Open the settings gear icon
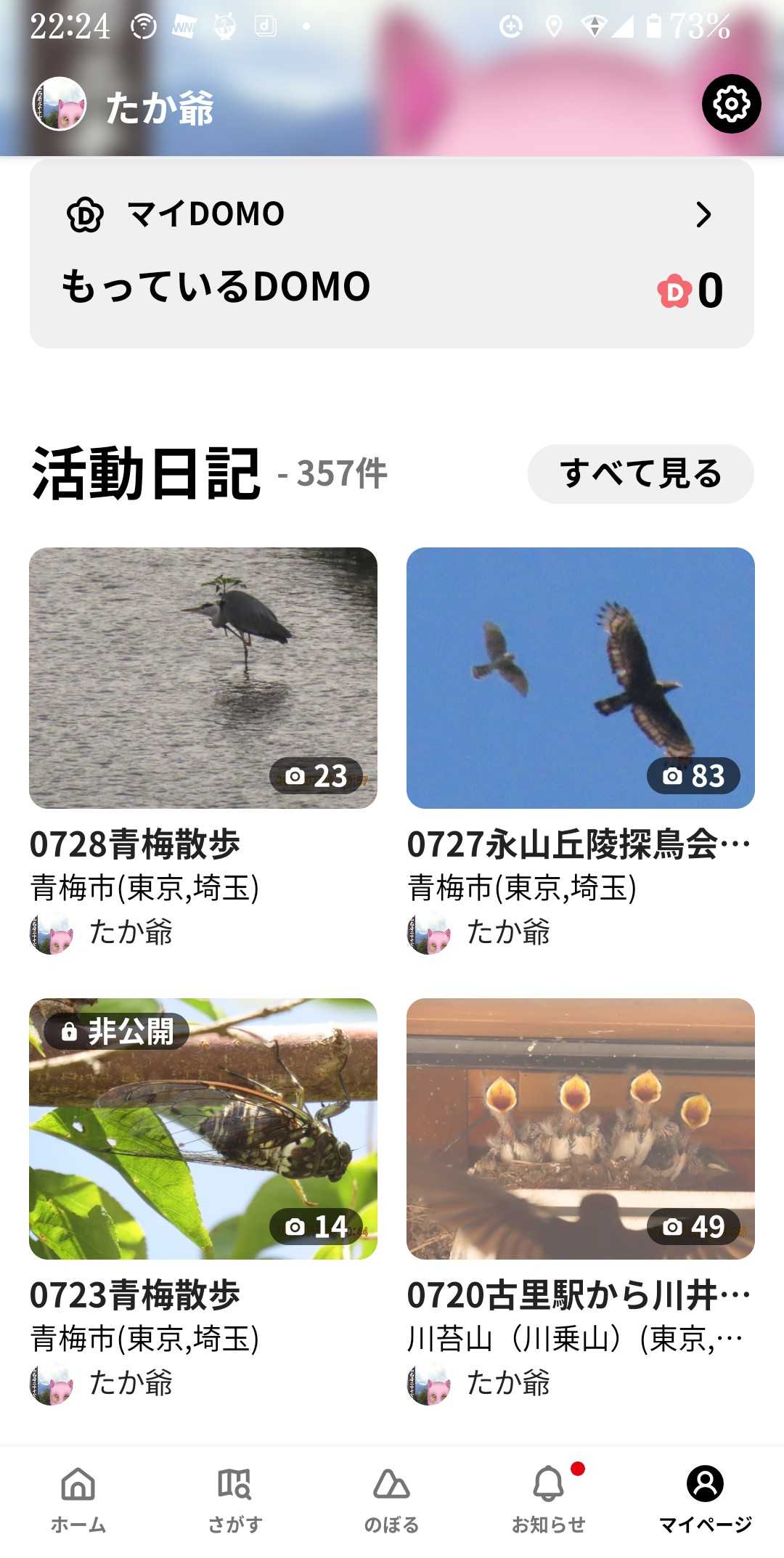 coord(731,104)
